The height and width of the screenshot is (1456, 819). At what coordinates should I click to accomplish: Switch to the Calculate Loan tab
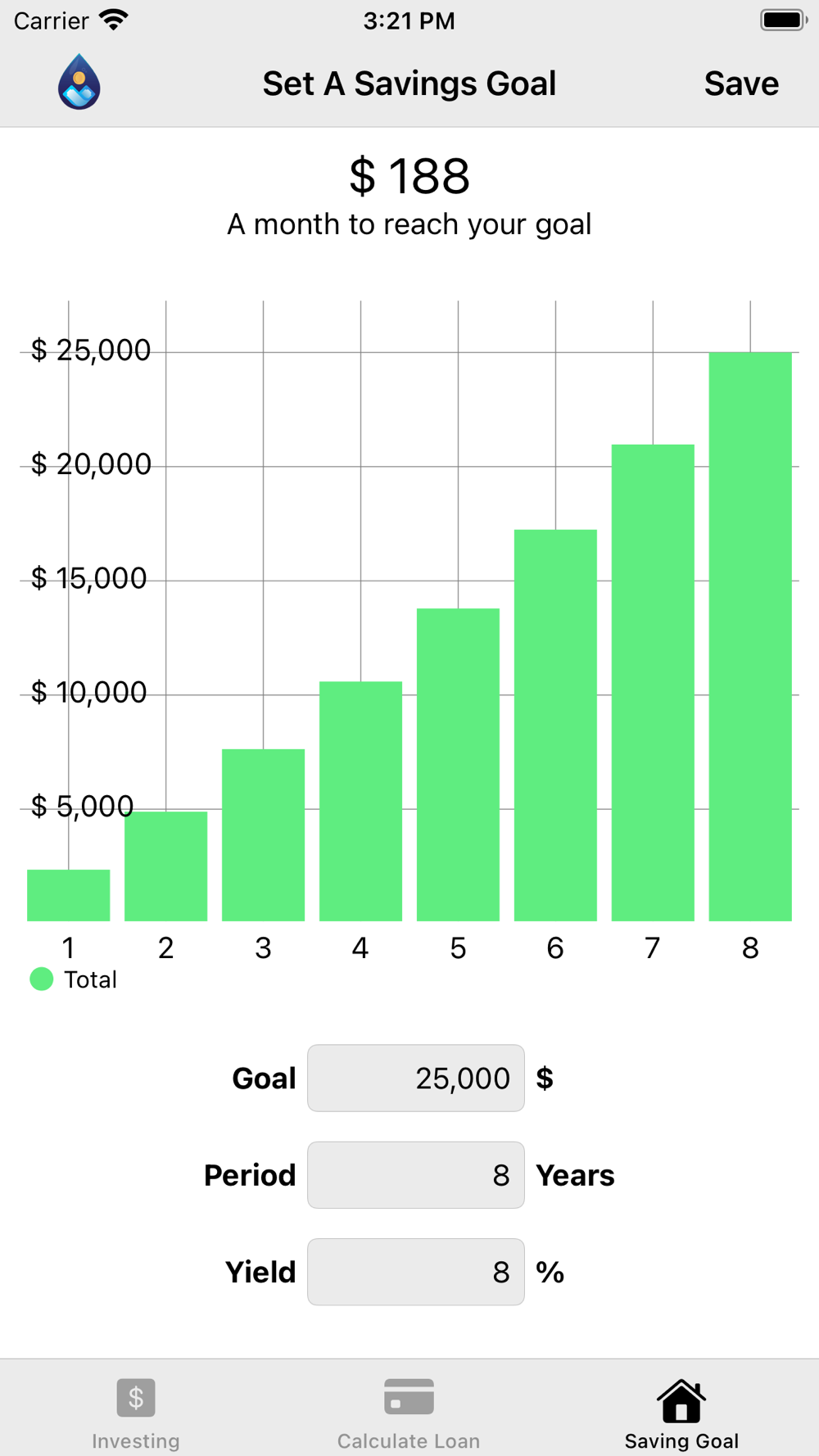[x=409, y=1413]
